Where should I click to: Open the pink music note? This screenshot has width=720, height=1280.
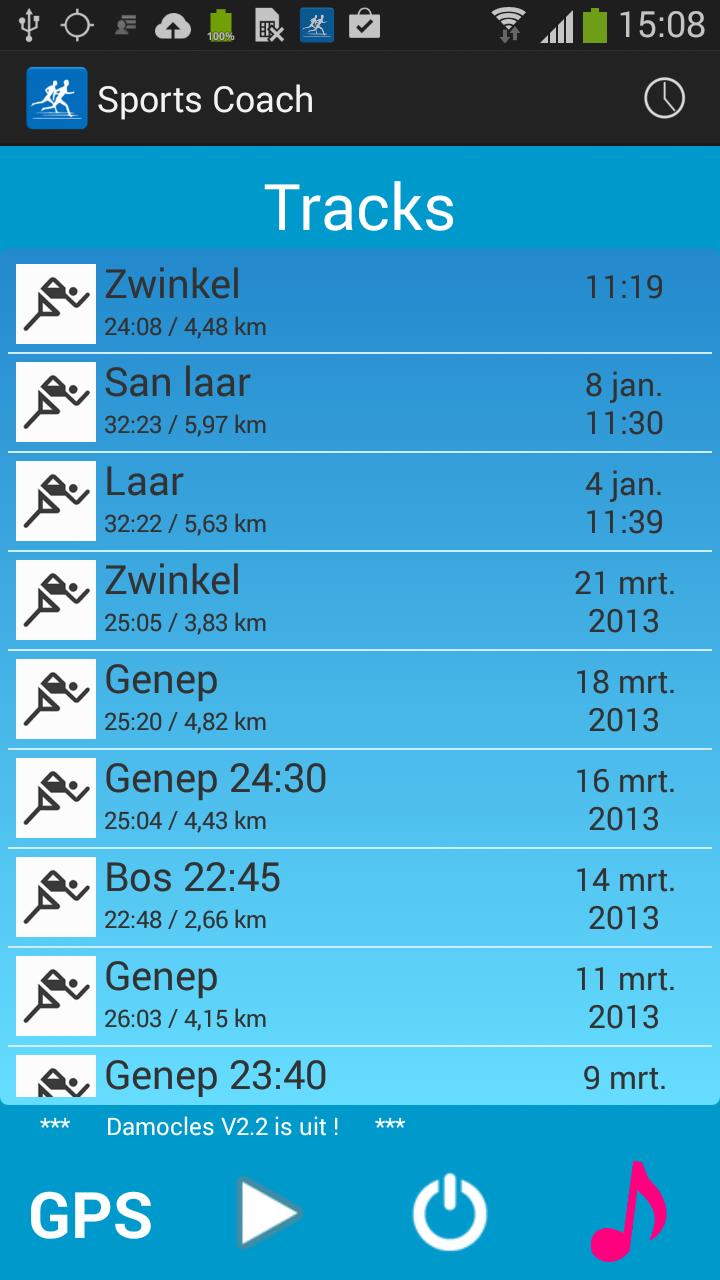[628, 1212]
